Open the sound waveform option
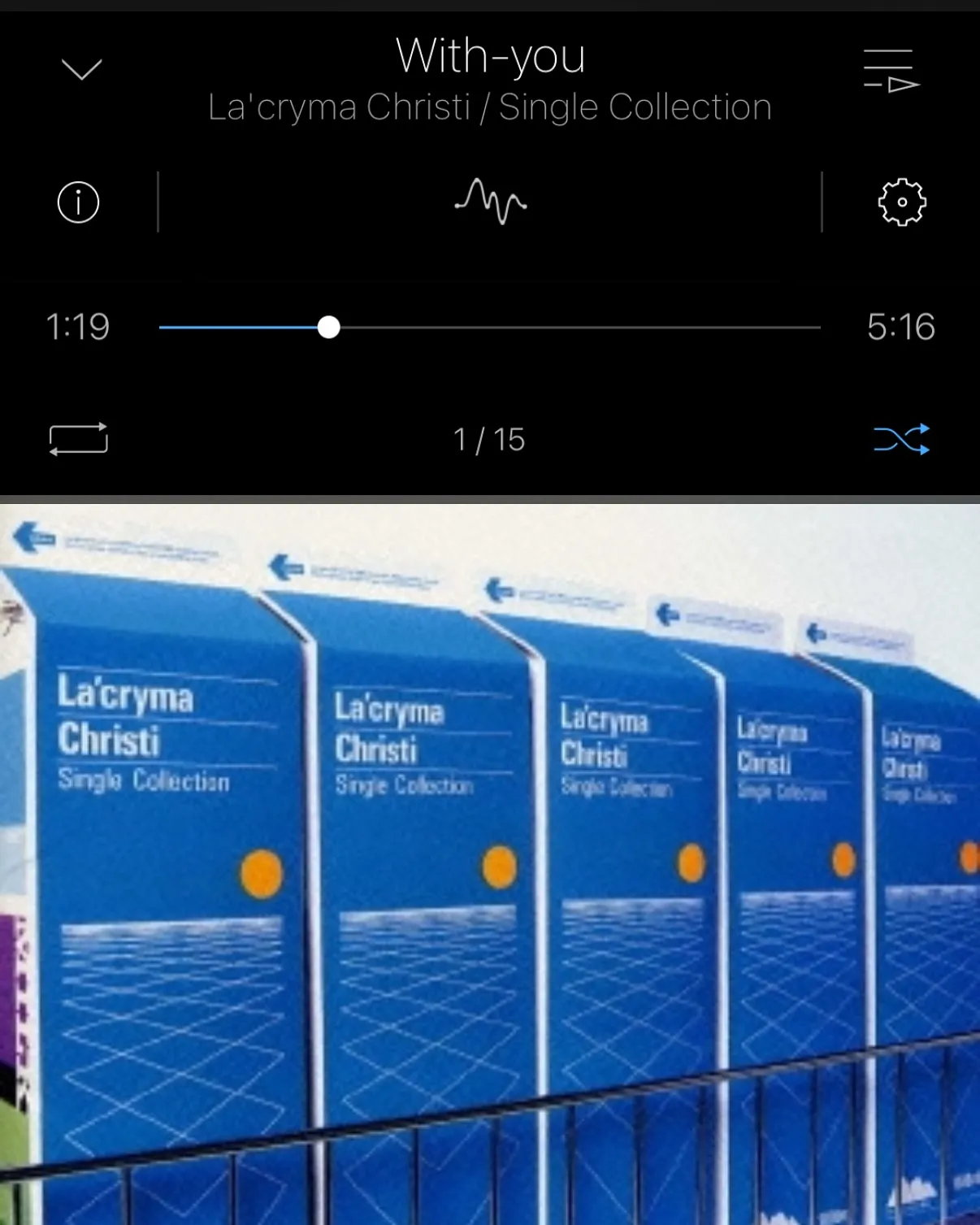The width and height of the screenshot is (980, 1225). click(x=490, y=202)
